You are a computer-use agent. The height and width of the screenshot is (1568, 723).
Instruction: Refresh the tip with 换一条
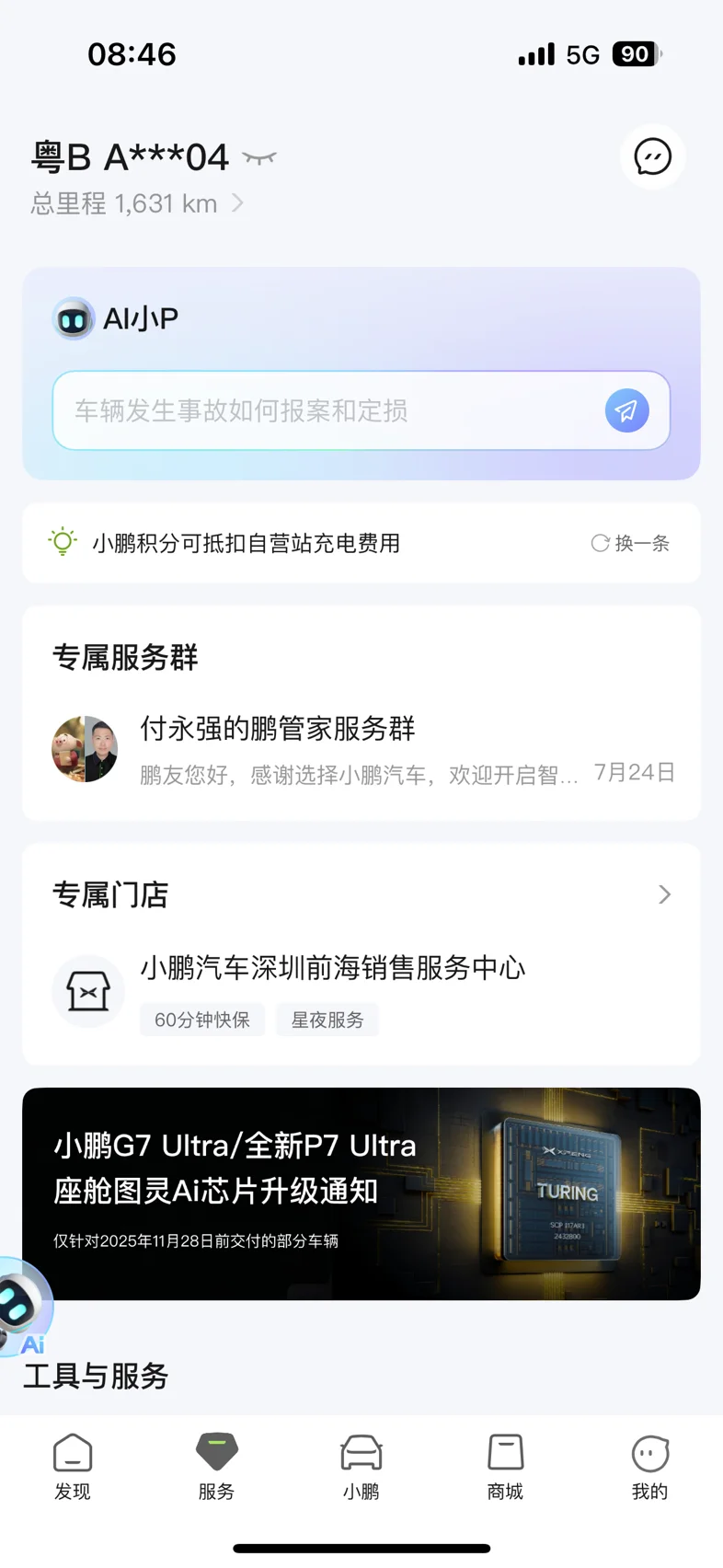click(x=630, y=543)
